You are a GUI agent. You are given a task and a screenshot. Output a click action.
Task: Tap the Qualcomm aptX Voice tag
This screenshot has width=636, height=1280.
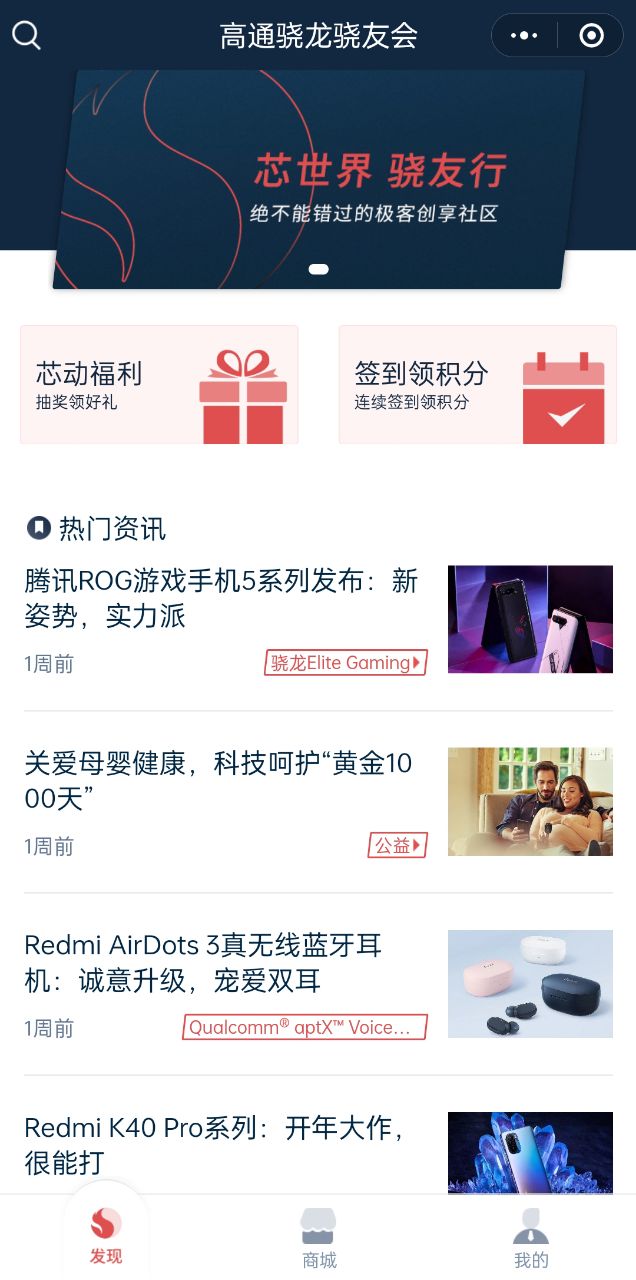point(305,1028)
